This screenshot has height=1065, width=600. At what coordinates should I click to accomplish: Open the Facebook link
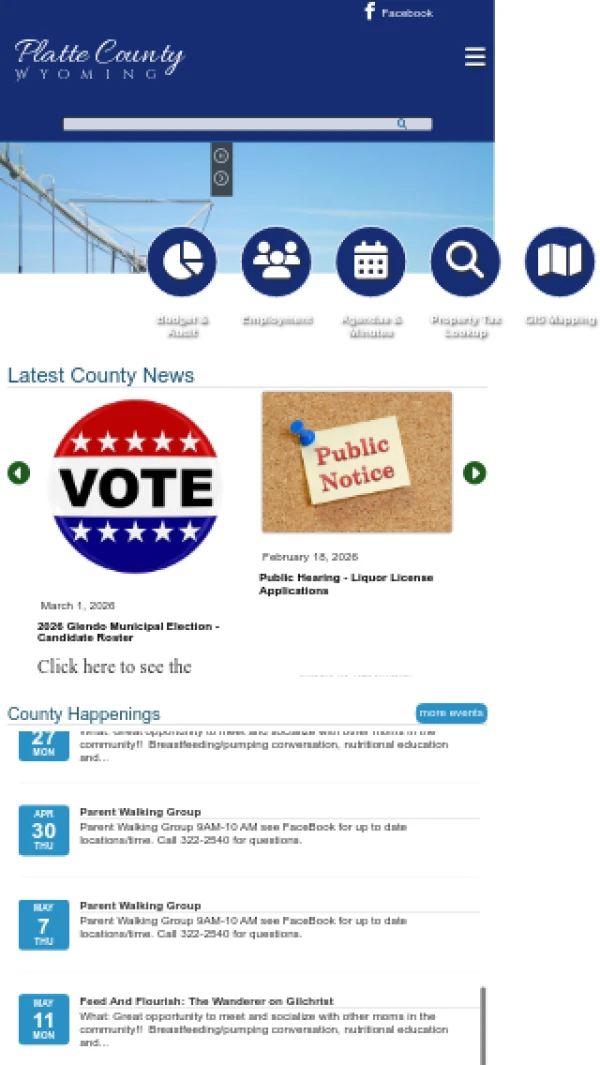click(x=398, y=13)
